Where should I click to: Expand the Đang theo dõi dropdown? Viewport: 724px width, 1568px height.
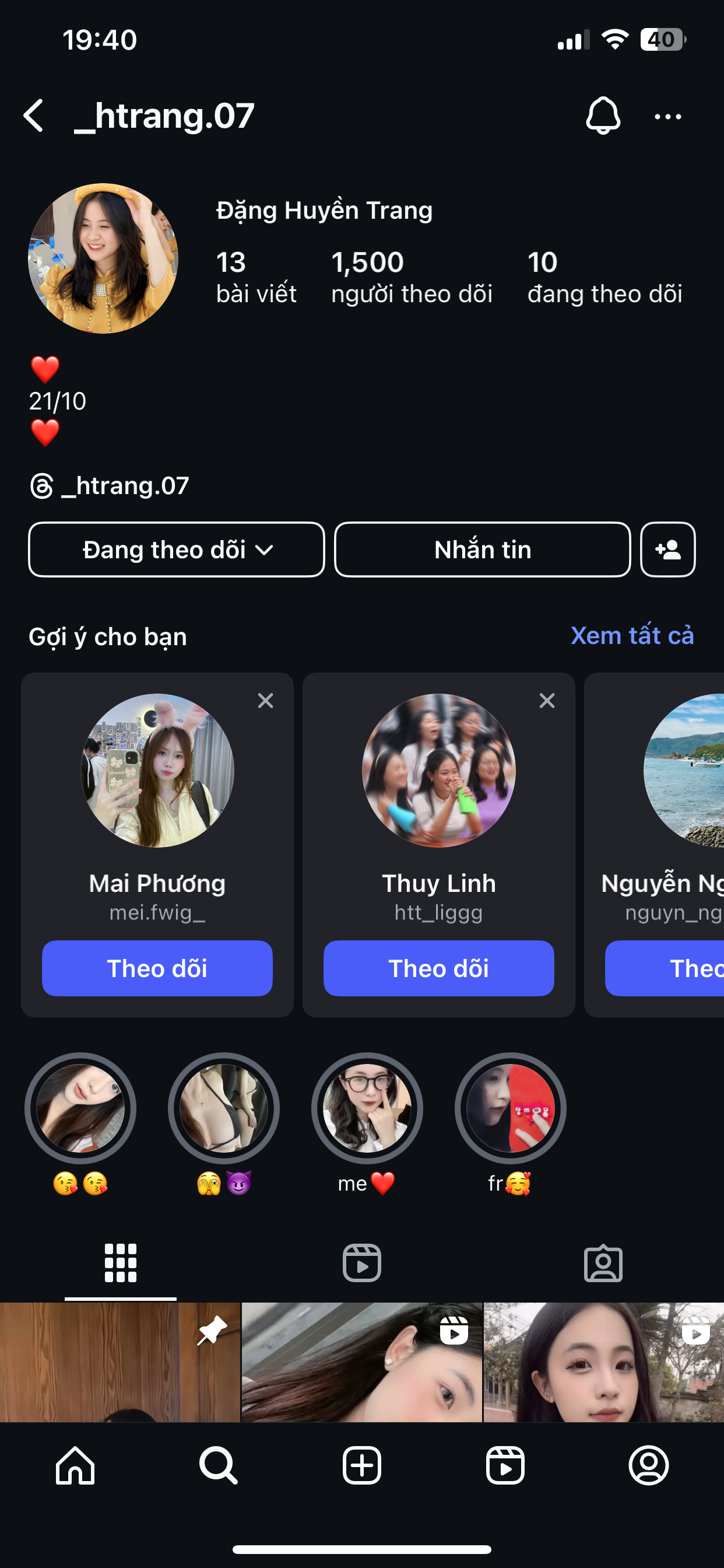[x=177, y=549]
